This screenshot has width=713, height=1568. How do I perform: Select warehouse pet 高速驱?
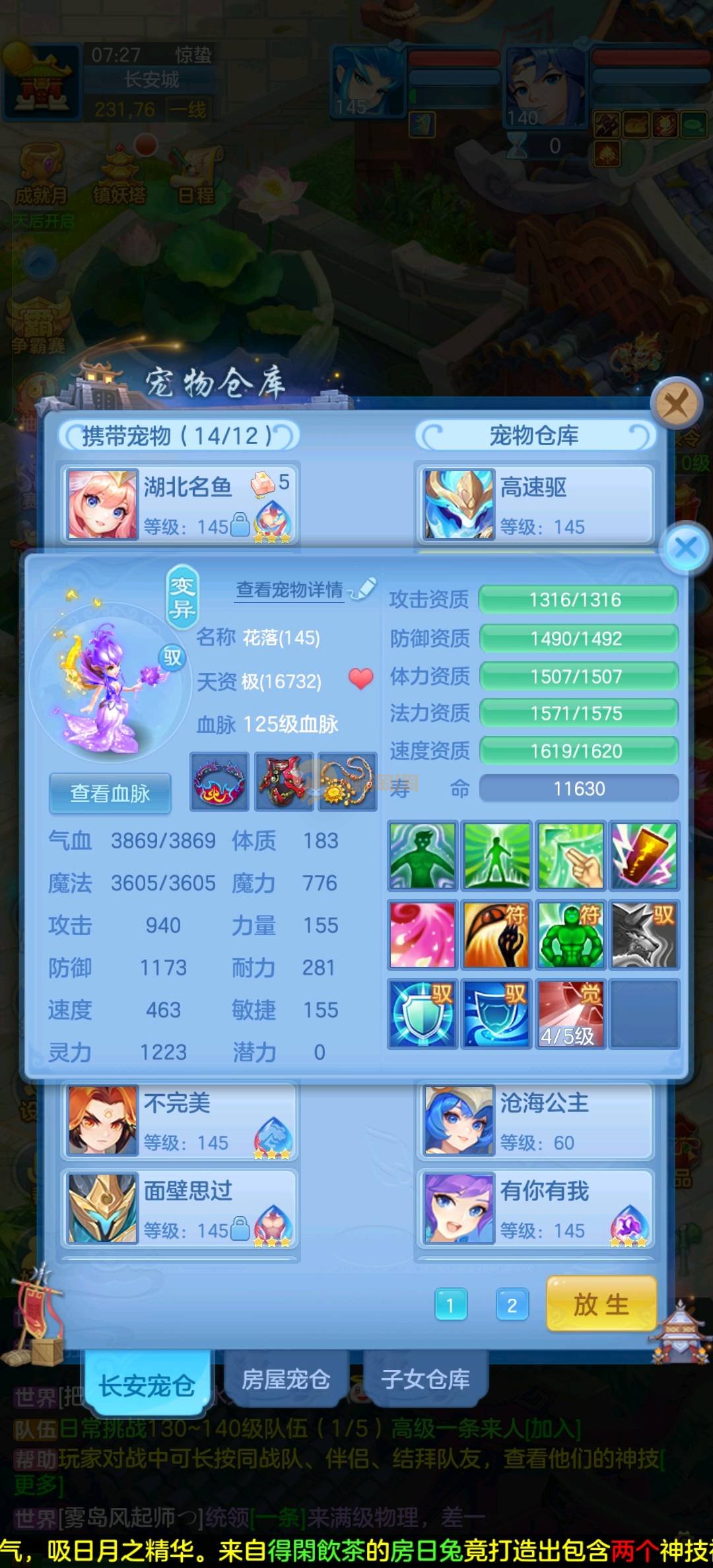pos(535,504)
